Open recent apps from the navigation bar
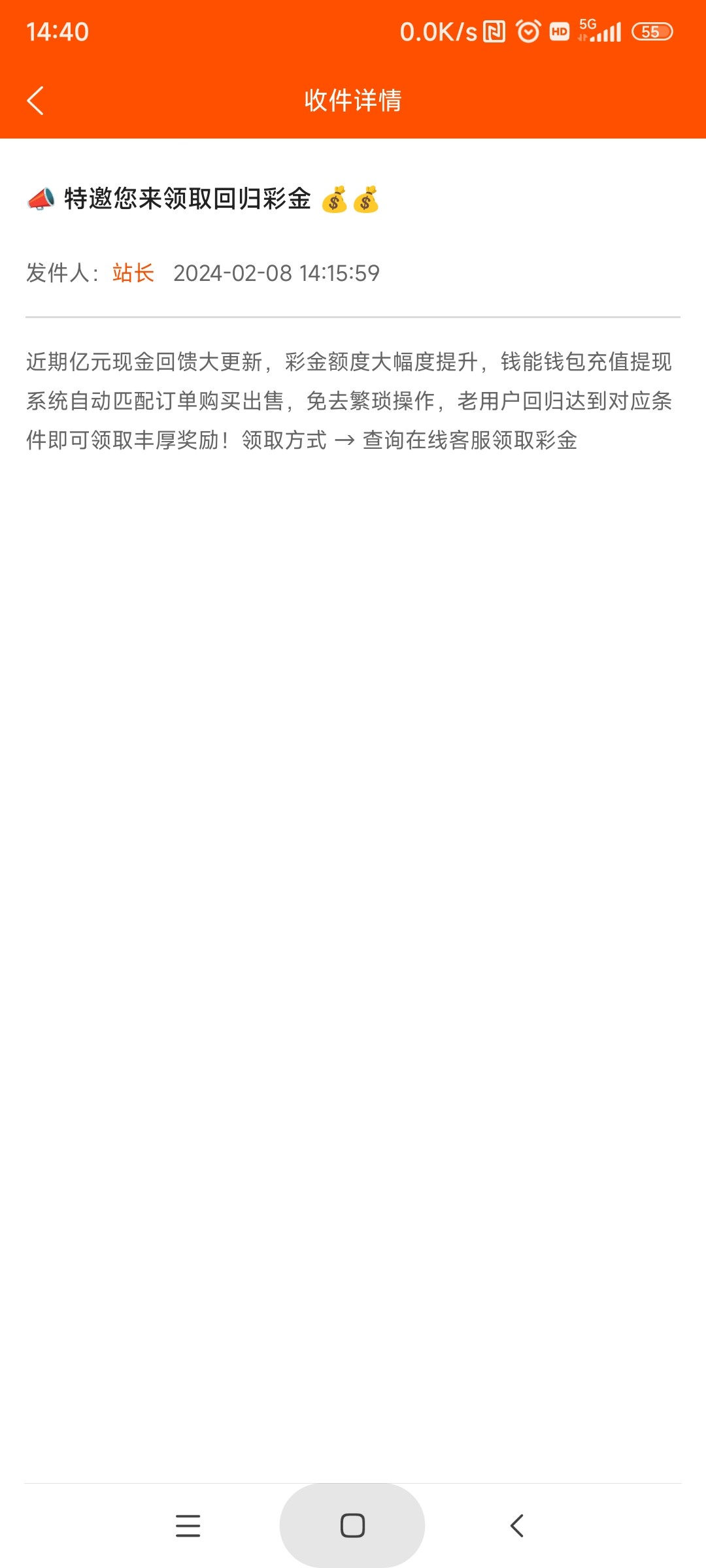Screen dimensions: 706x1568 pos(188,1526)
